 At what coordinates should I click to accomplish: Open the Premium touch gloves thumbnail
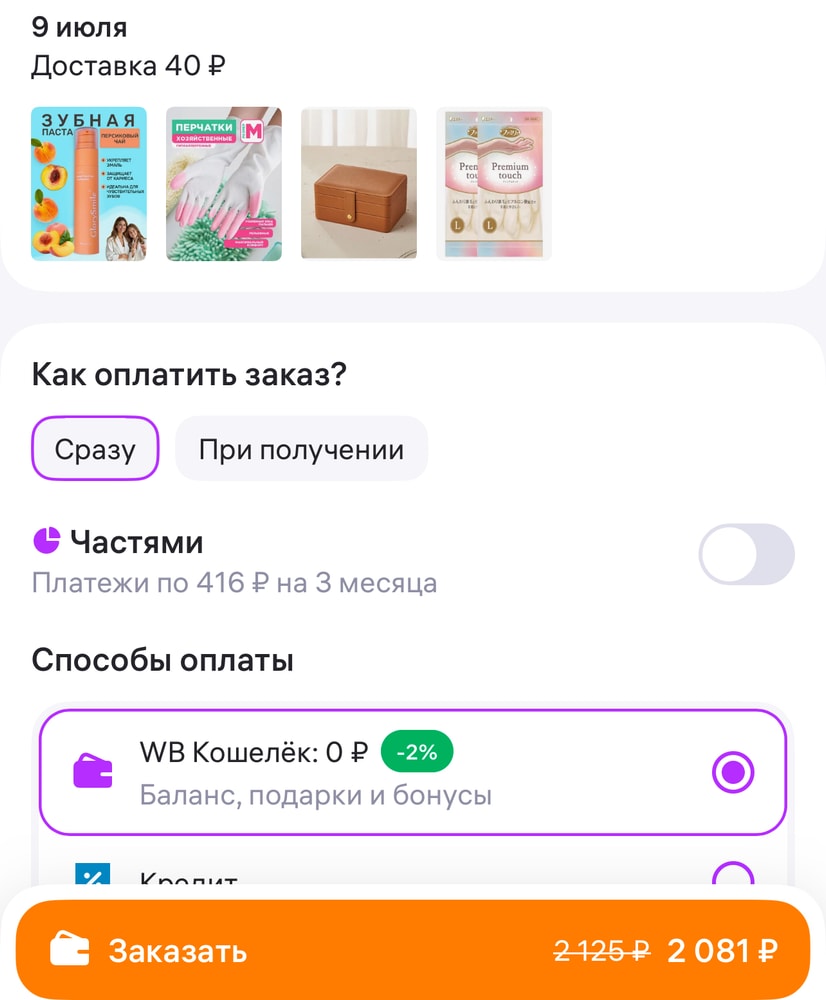494,184
